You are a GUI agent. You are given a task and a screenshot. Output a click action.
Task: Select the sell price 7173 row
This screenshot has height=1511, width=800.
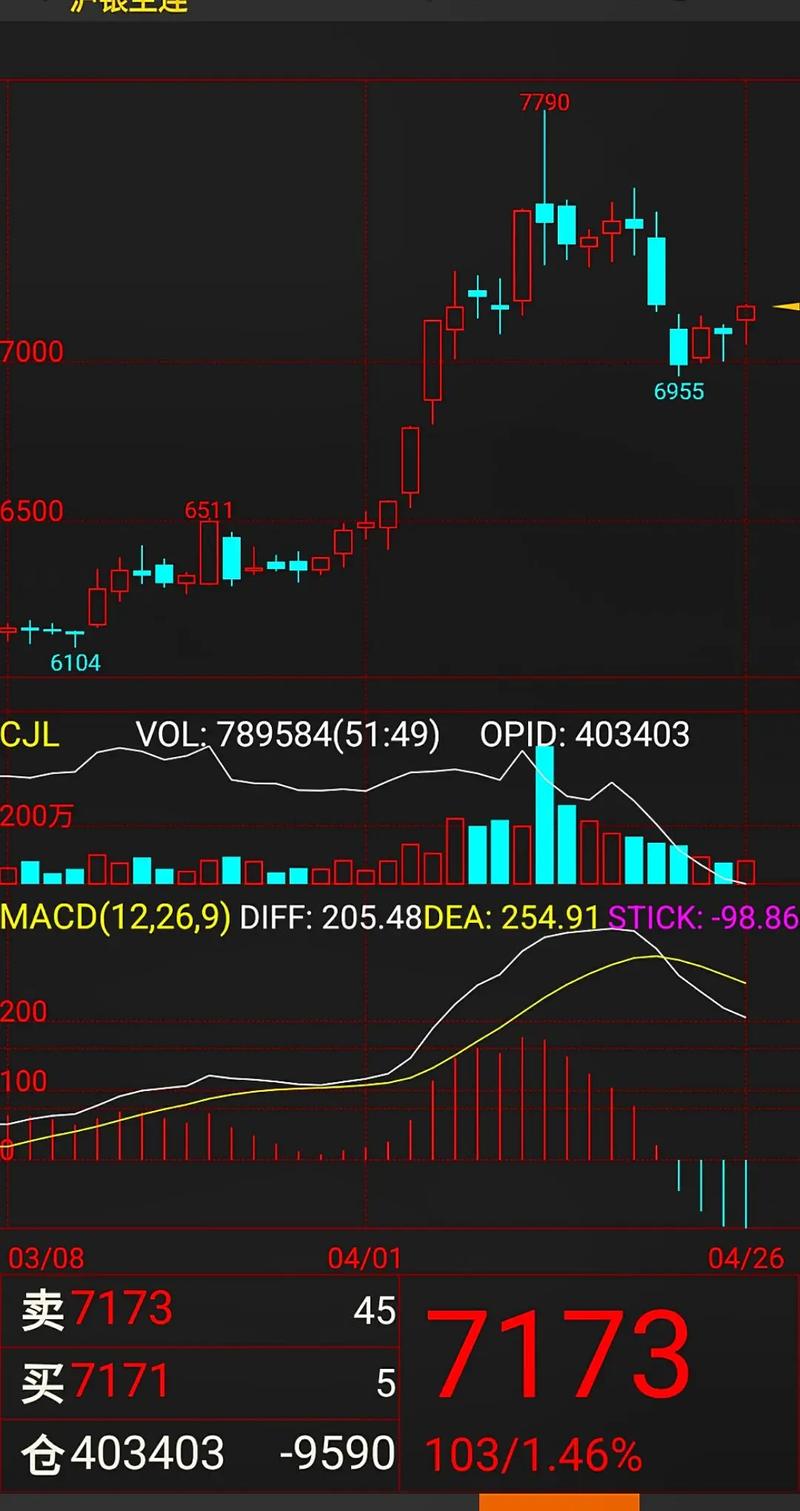click(200, 1309)
